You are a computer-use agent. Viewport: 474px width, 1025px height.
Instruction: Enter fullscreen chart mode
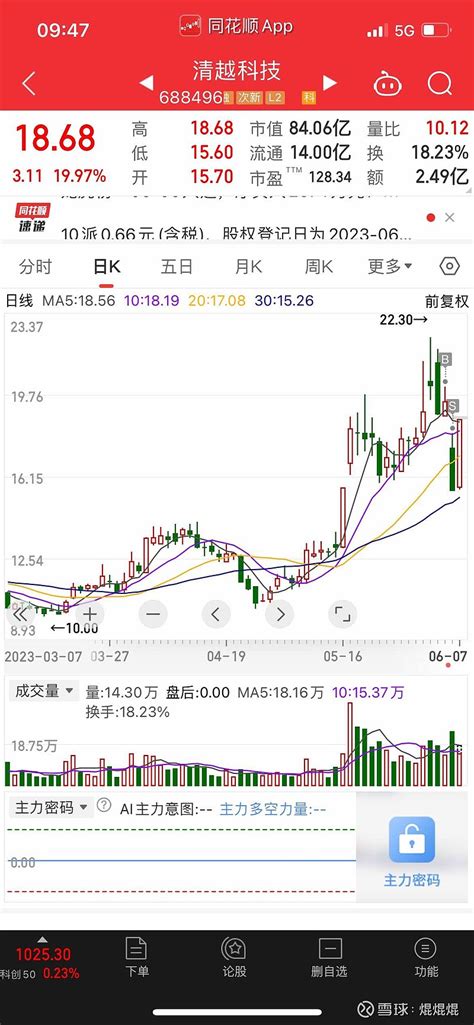coord(343,614)
